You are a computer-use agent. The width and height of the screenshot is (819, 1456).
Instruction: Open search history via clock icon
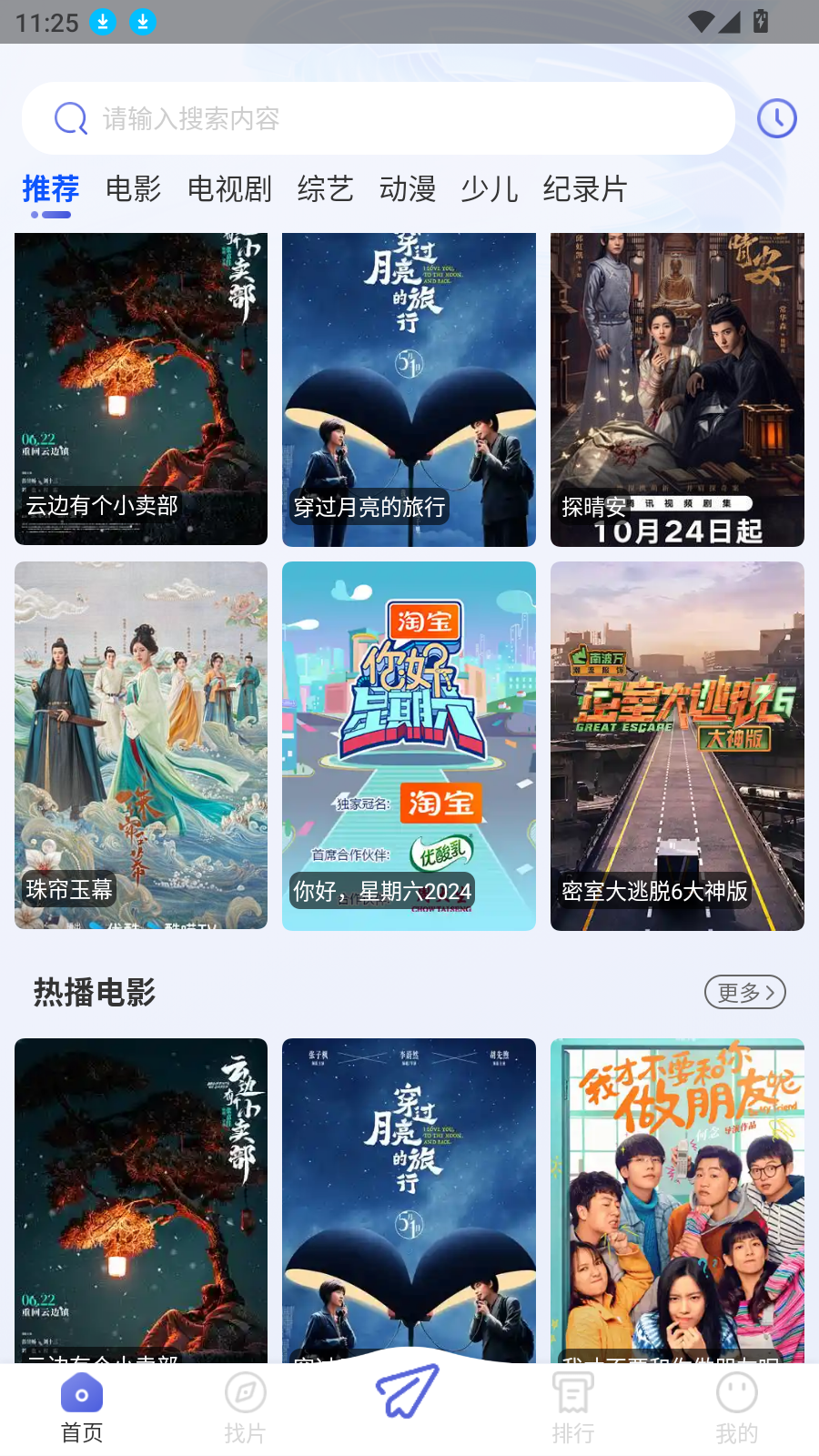pyautogui.click(x=775, y=117)
